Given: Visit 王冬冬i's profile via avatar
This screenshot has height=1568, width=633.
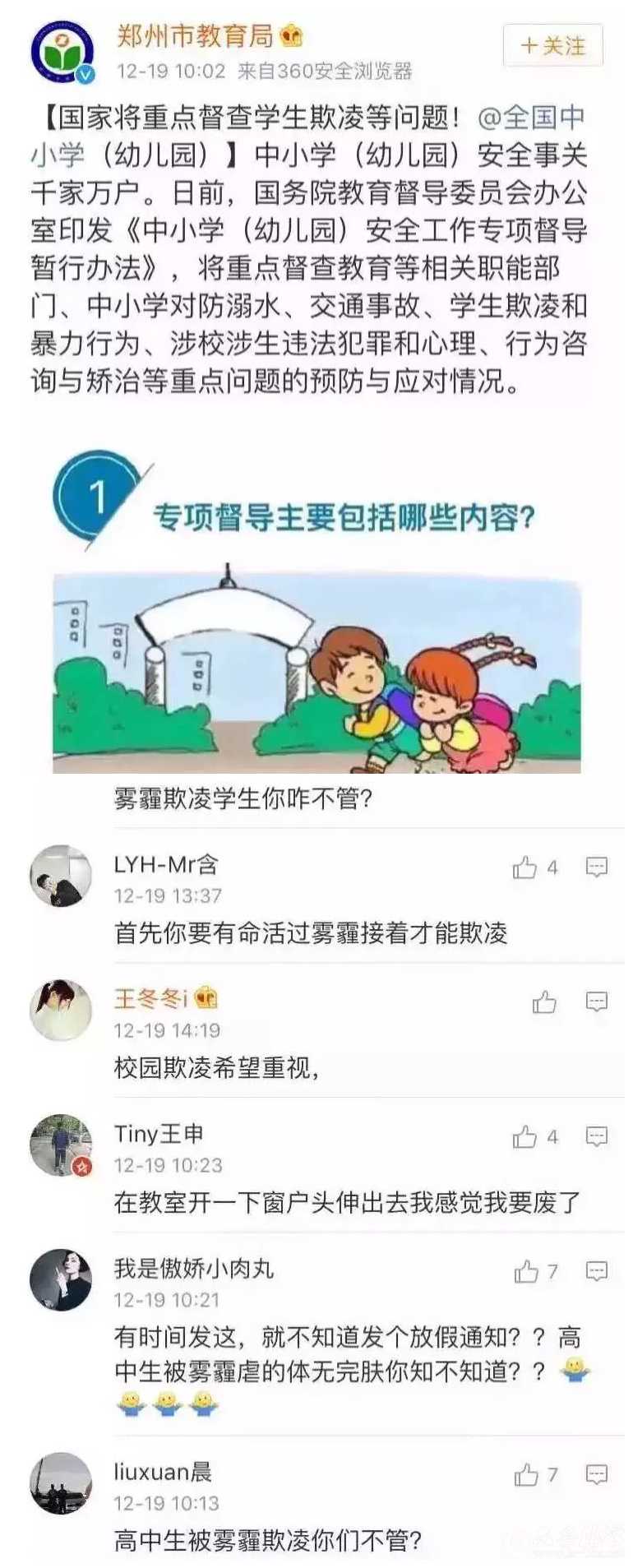Looking at the screenshot, I should point(61,1011).
